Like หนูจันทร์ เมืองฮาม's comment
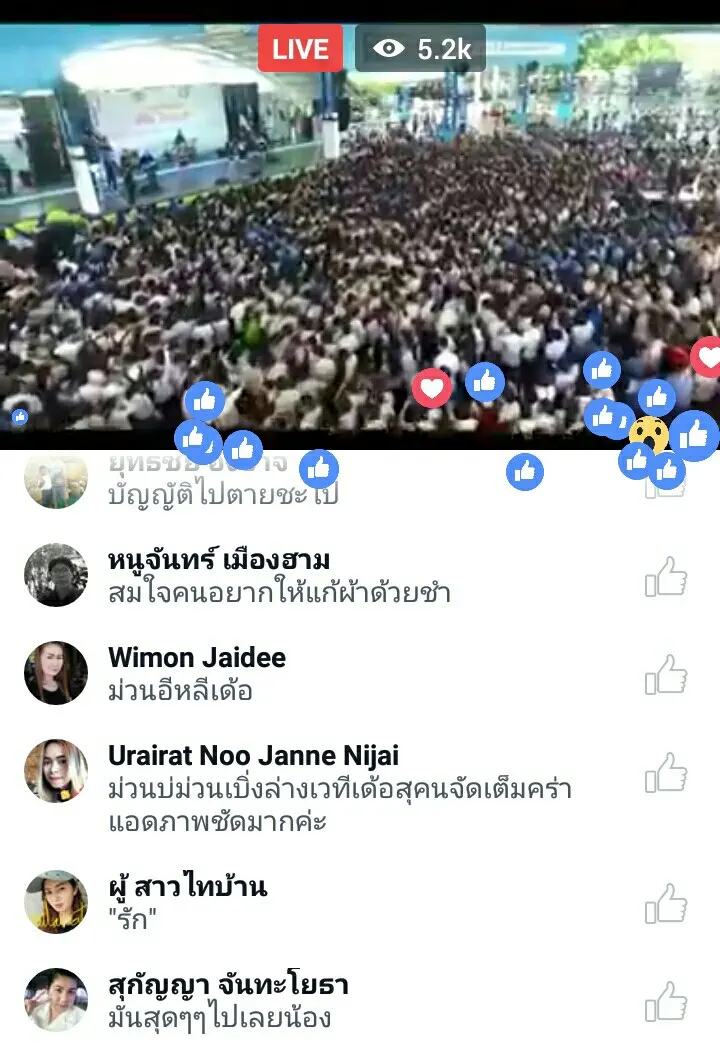 coord(667,577)
